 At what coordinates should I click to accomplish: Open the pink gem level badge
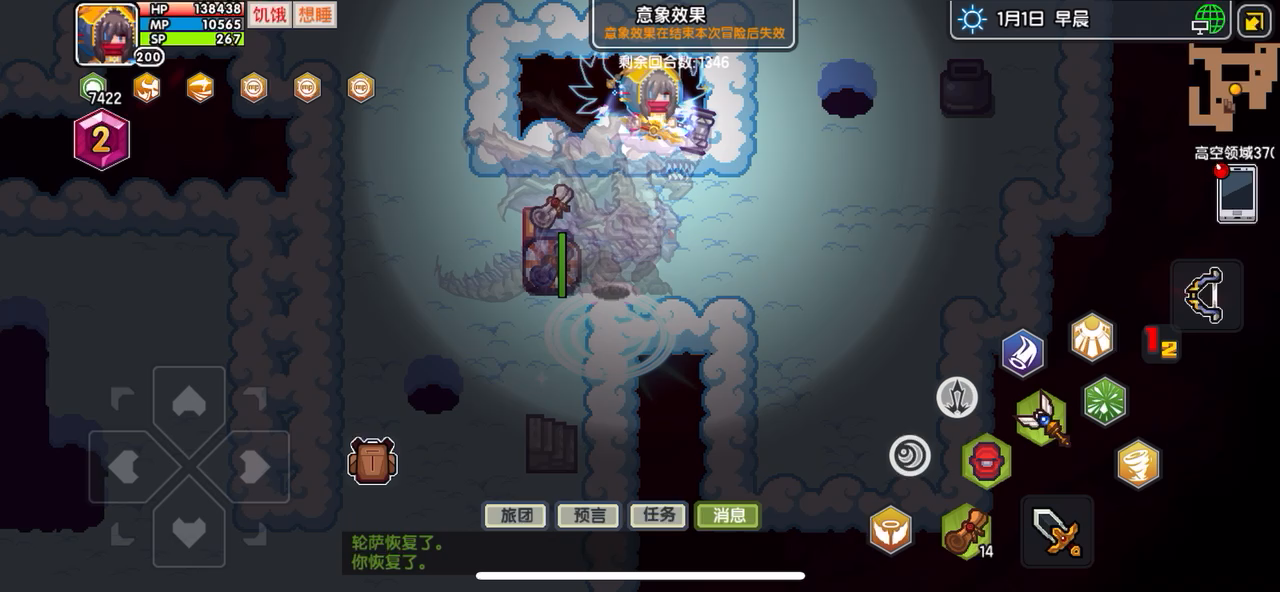[x=101, y=140]
